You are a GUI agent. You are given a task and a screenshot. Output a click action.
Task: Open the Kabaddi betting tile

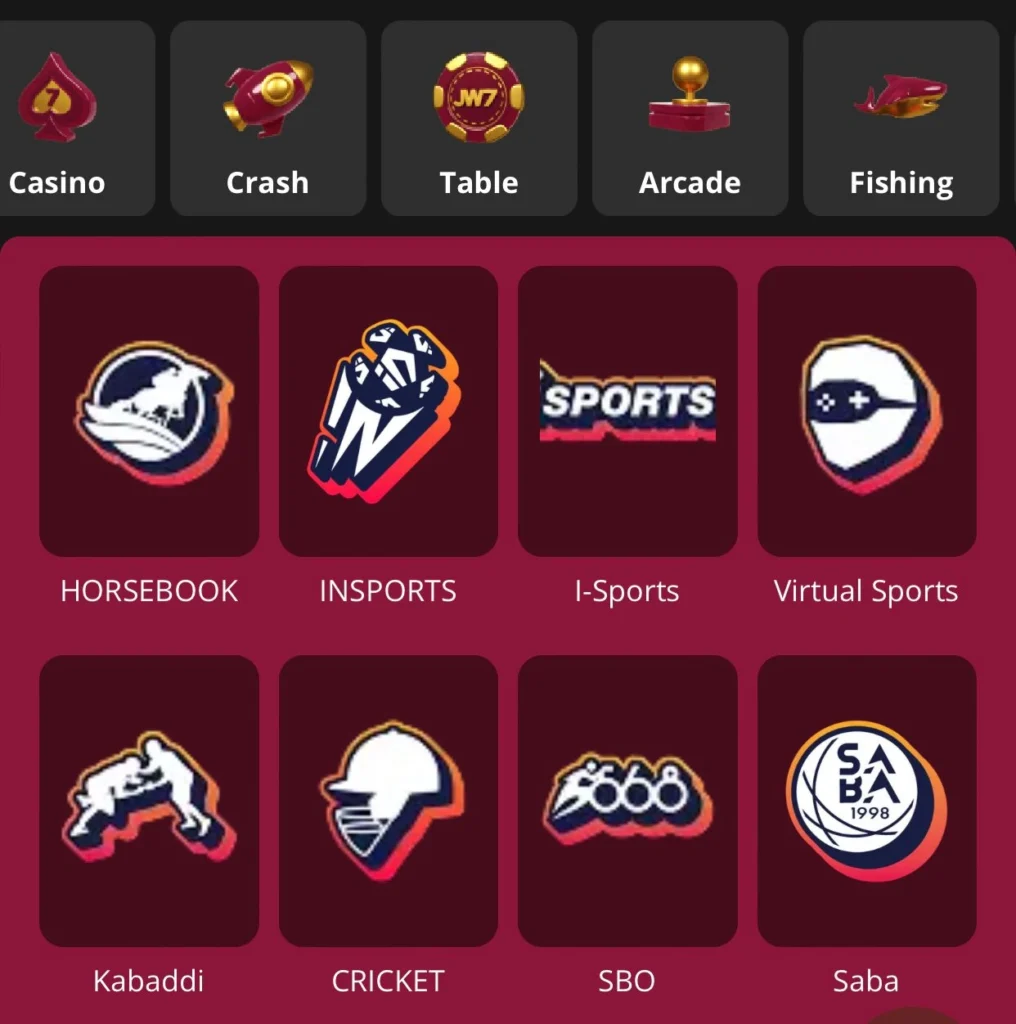tap(149, 801)
